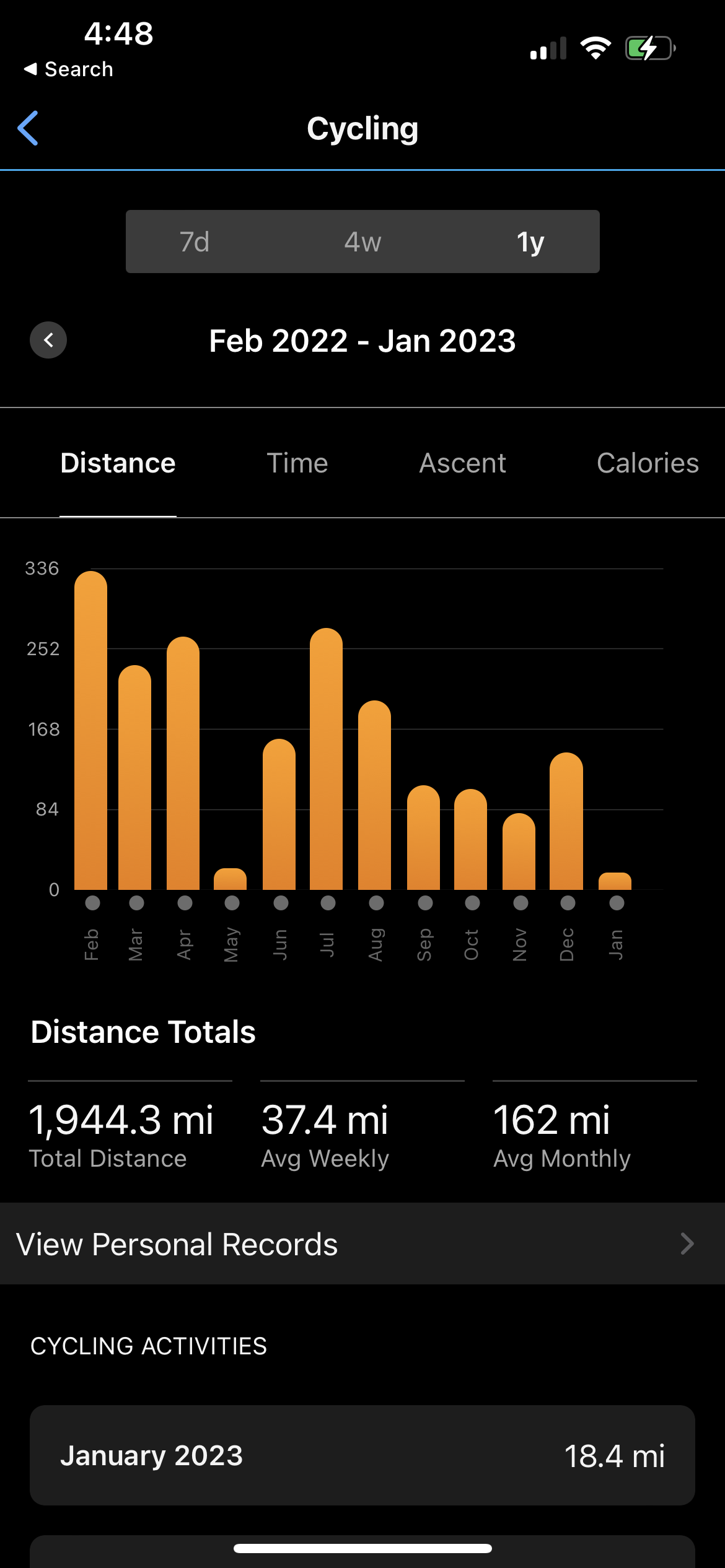The image size is (725, 1568).
Task: Select the 4w time range
Action: click(362, 242)
